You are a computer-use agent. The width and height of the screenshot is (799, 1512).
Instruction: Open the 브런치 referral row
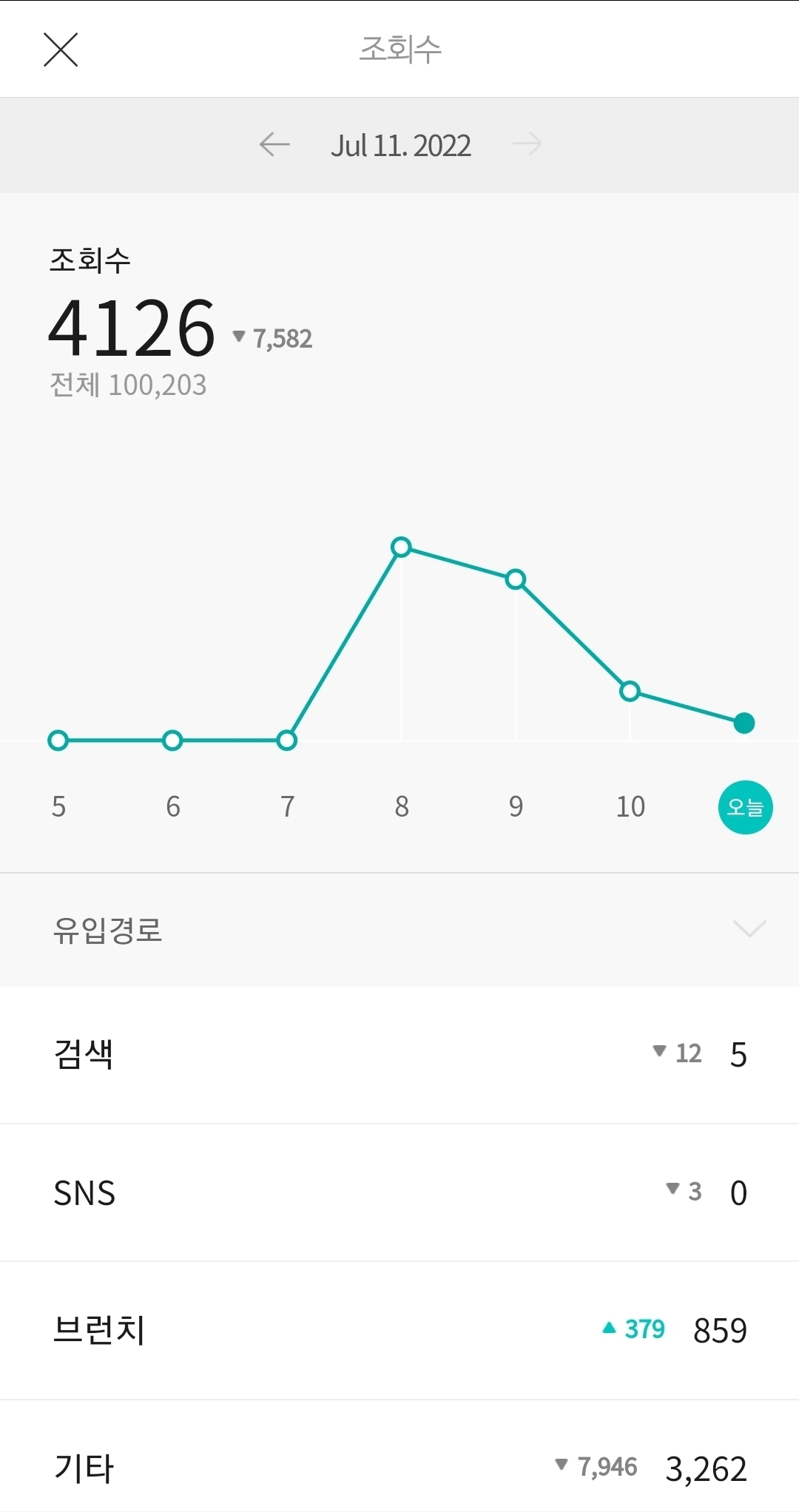(399, 1330)
